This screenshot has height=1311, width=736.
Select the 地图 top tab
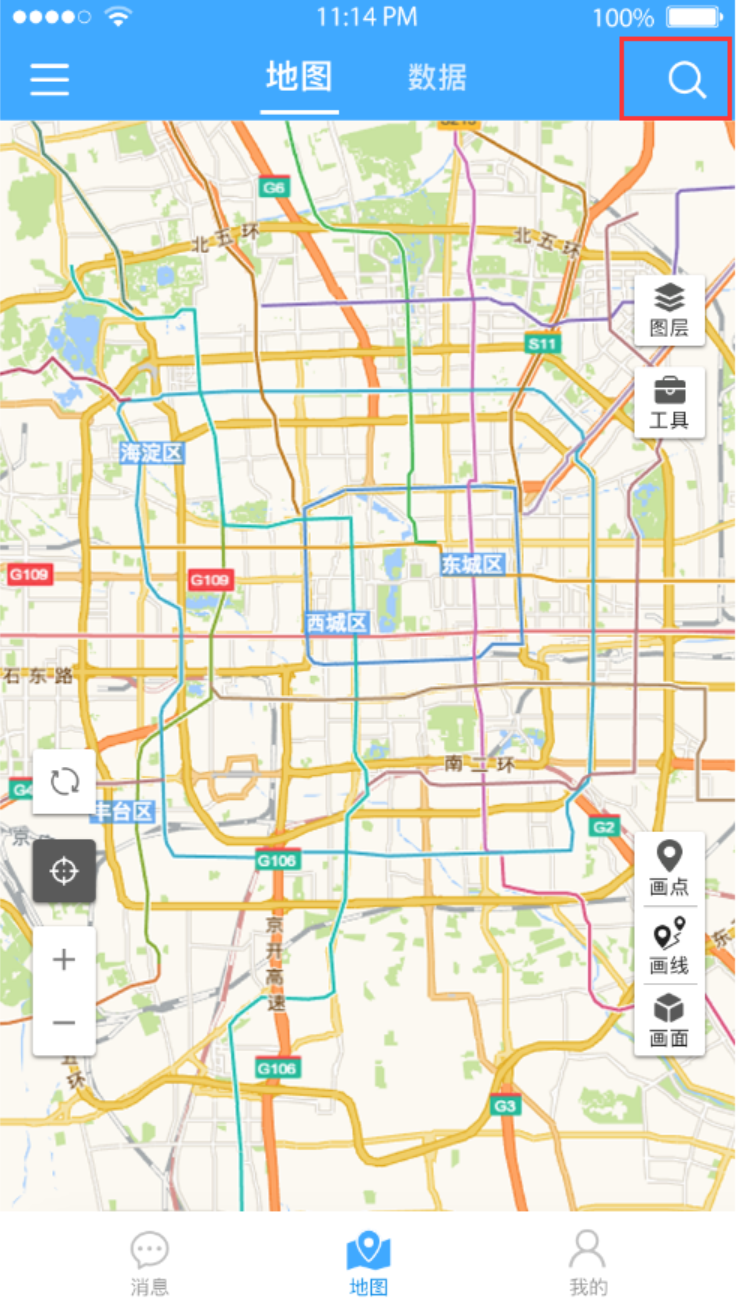click(x=299, y=77)
